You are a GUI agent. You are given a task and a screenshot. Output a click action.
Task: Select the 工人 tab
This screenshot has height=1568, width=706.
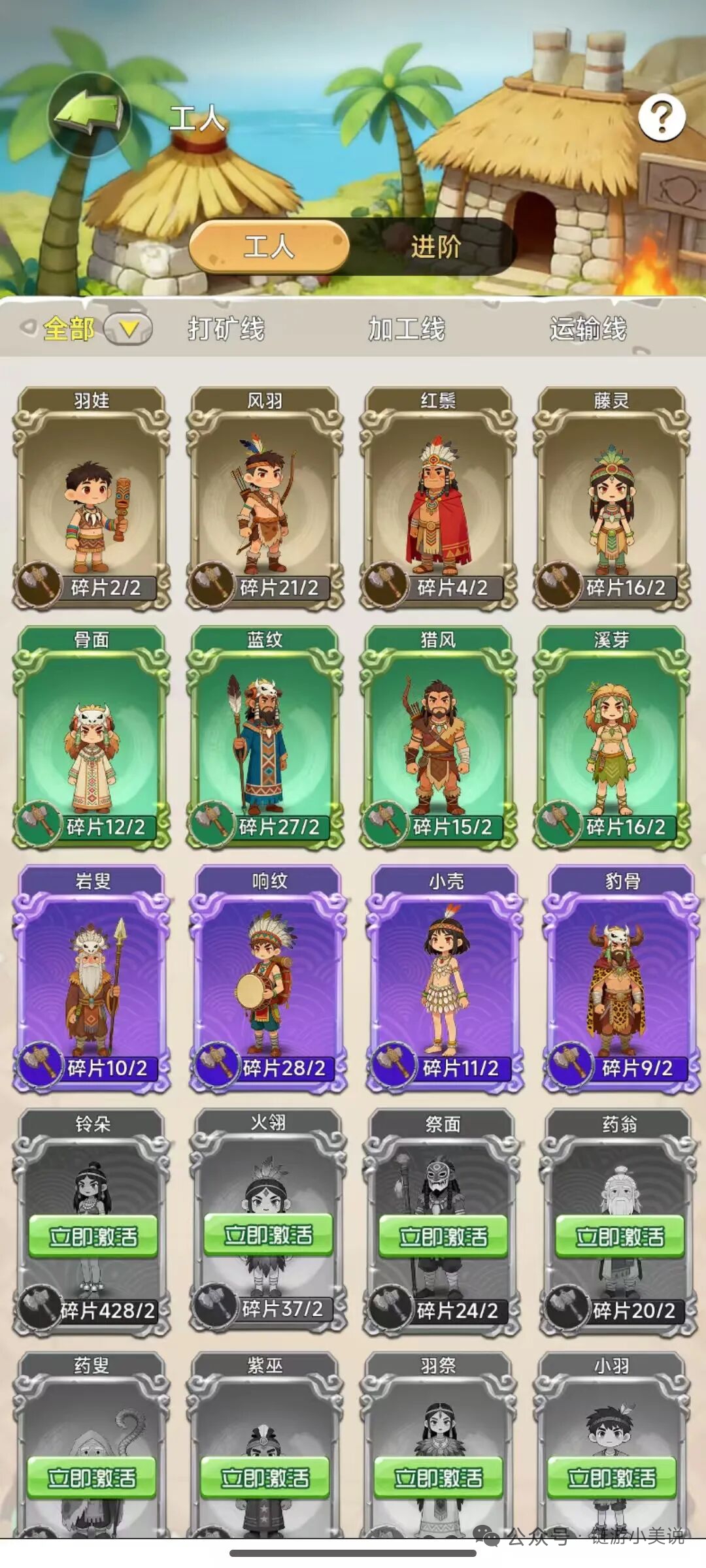pyautogui.click(x=269, y=247)
